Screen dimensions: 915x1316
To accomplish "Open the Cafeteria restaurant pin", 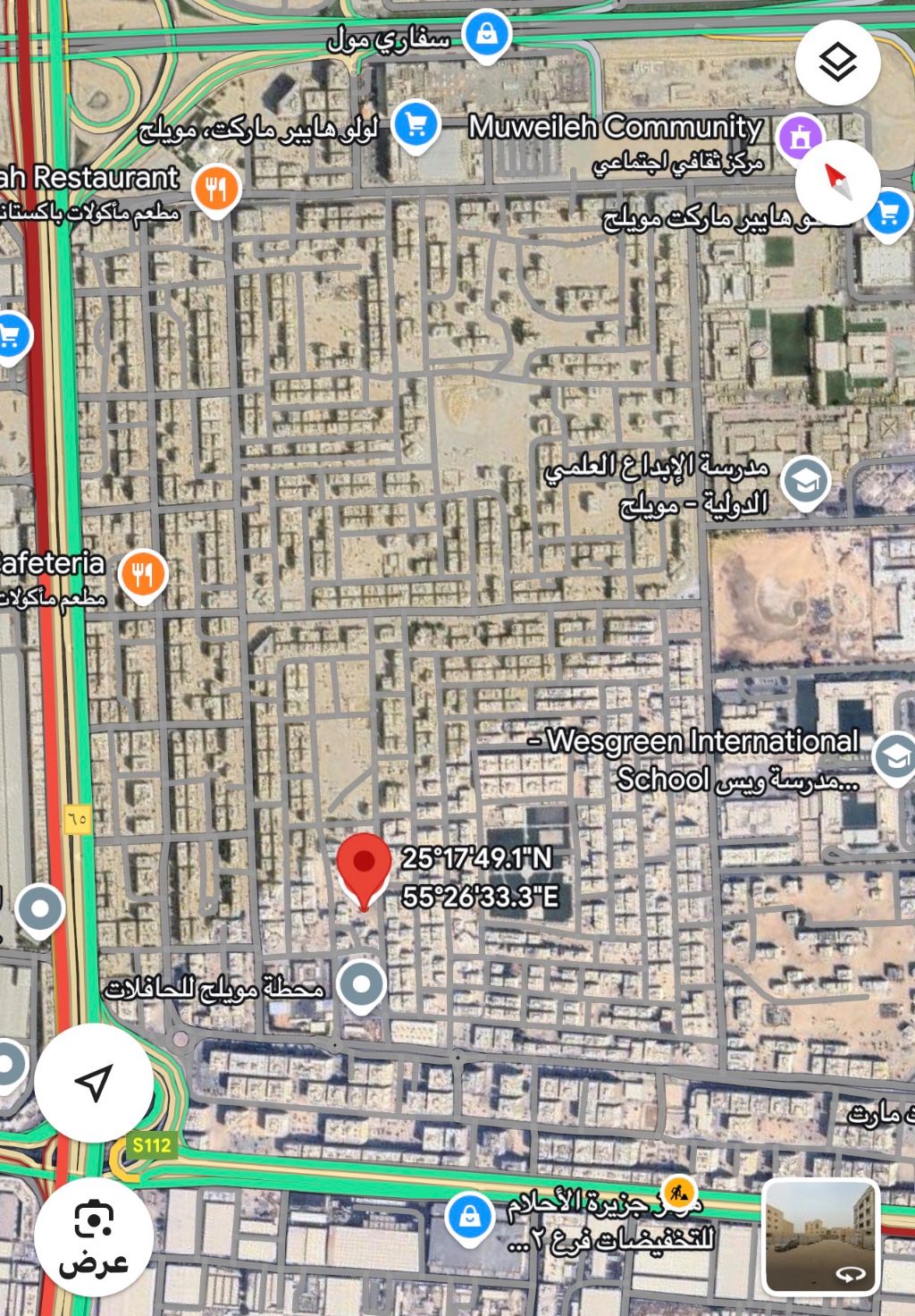I will [144, 573].
